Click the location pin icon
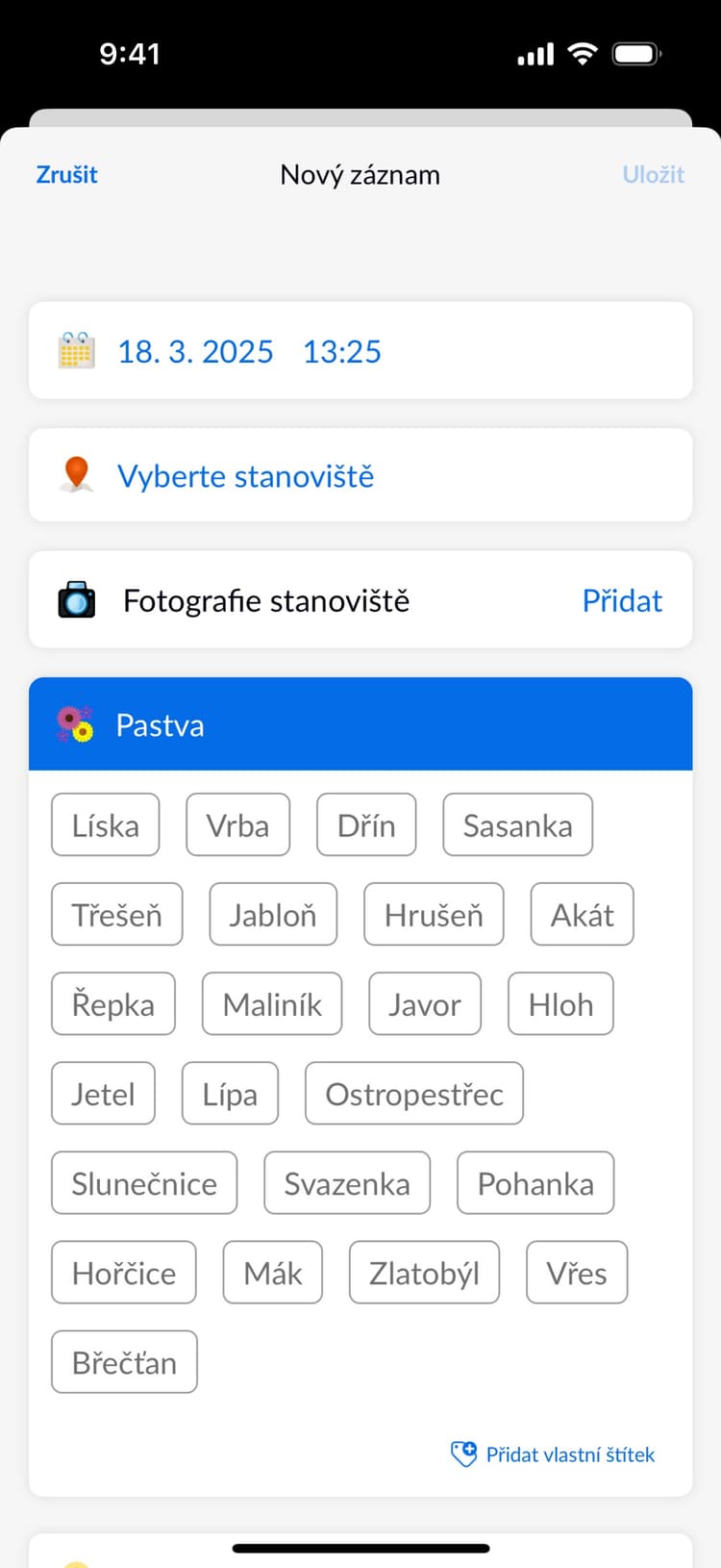This screenshot has height=1568, width=721. pyautogui.click(x=77, y=474)
